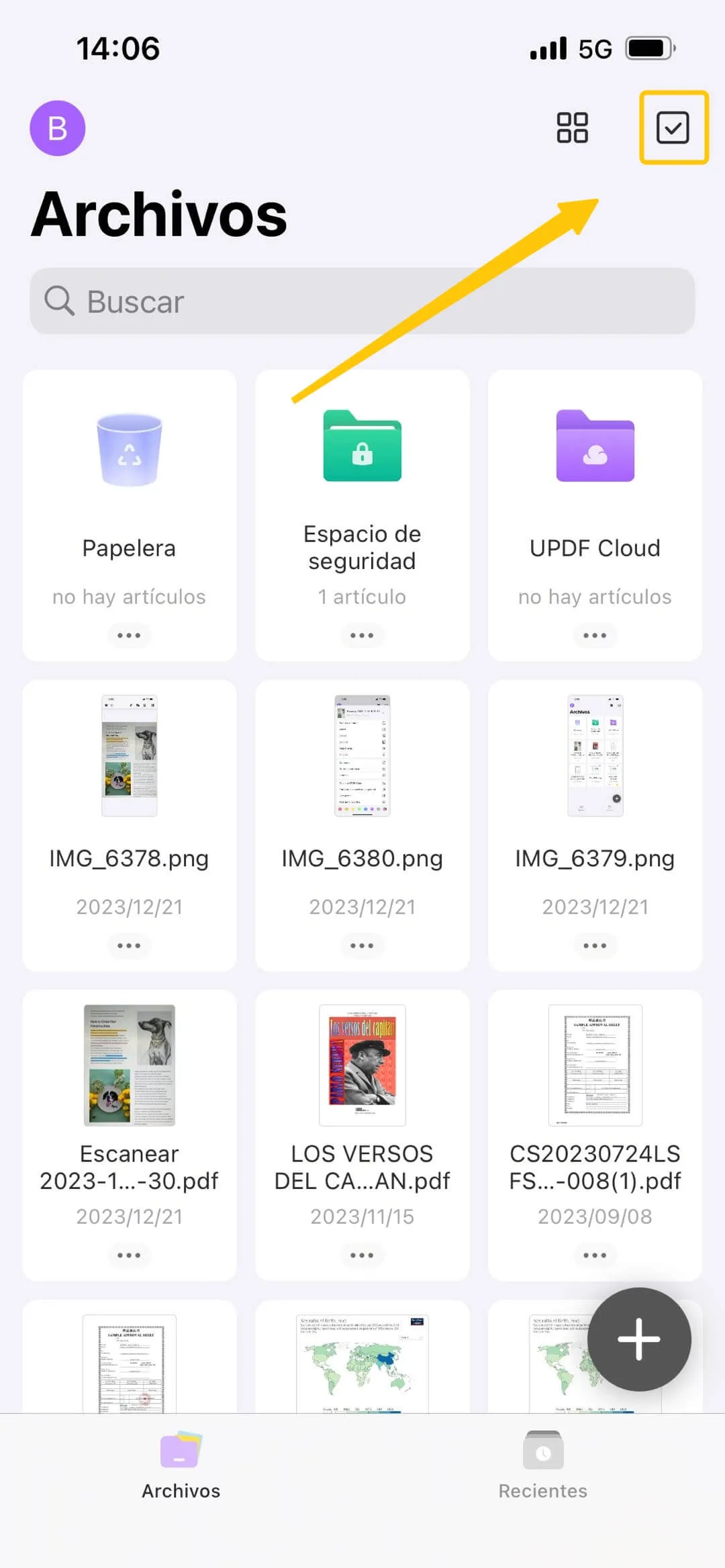Open IMG_6380.png file

(362, 792)
